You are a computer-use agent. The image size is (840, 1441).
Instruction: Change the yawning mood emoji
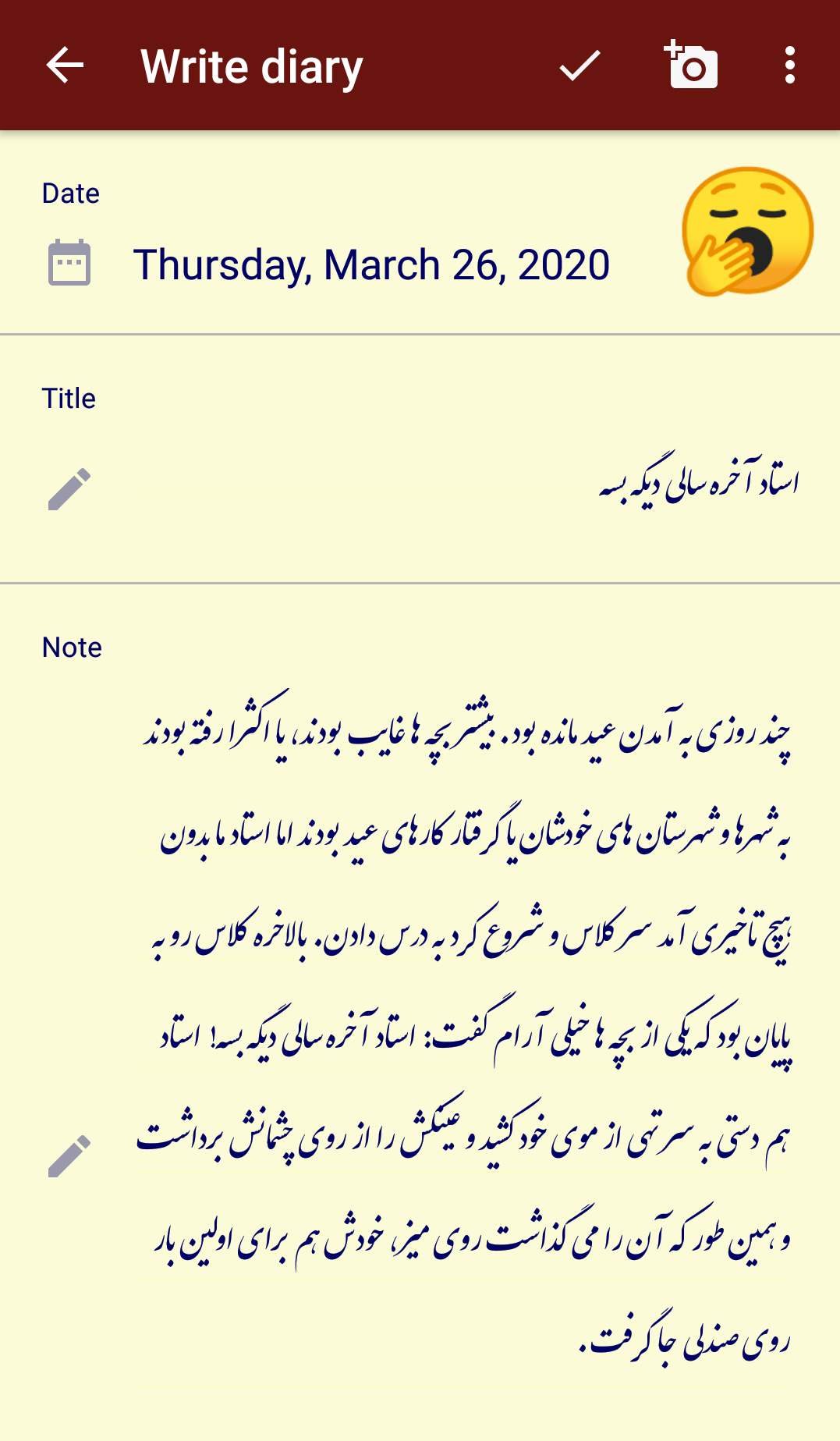(747, 232)
